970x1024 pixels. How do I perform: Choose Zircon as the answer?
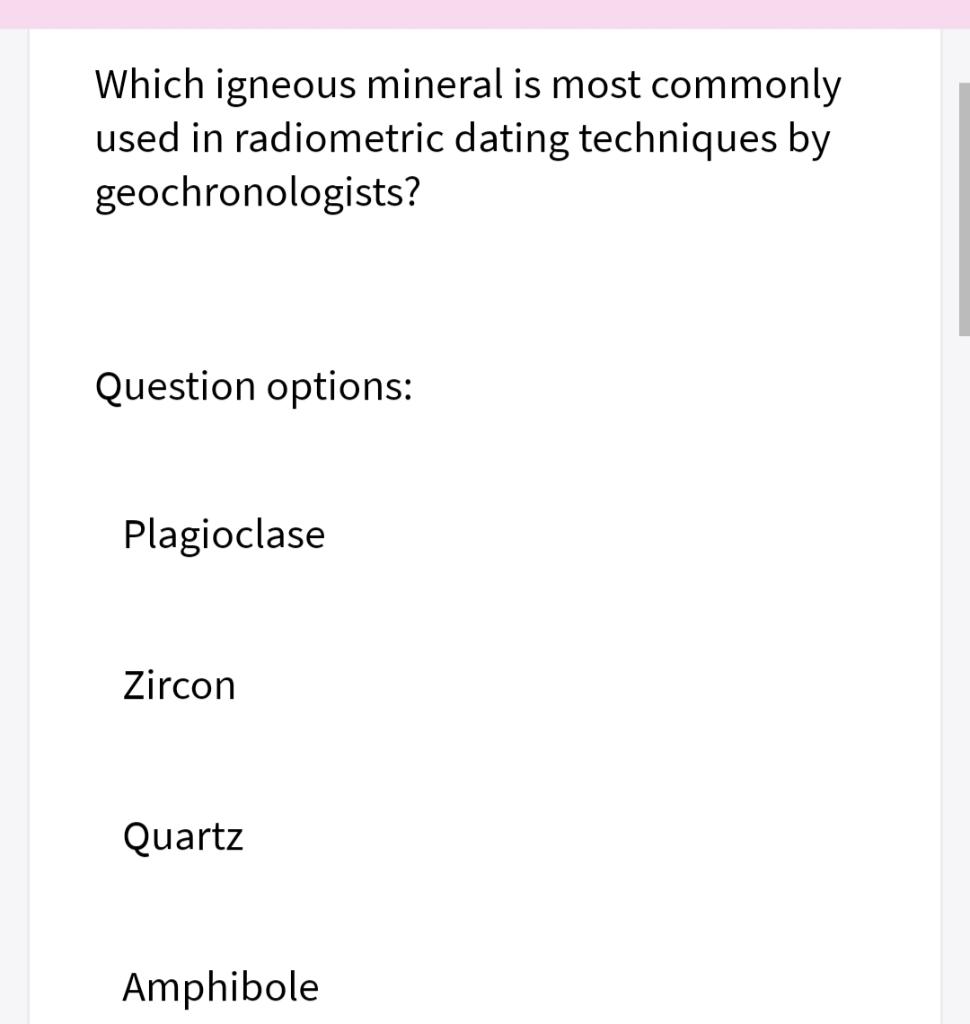[x=180, y=686]
